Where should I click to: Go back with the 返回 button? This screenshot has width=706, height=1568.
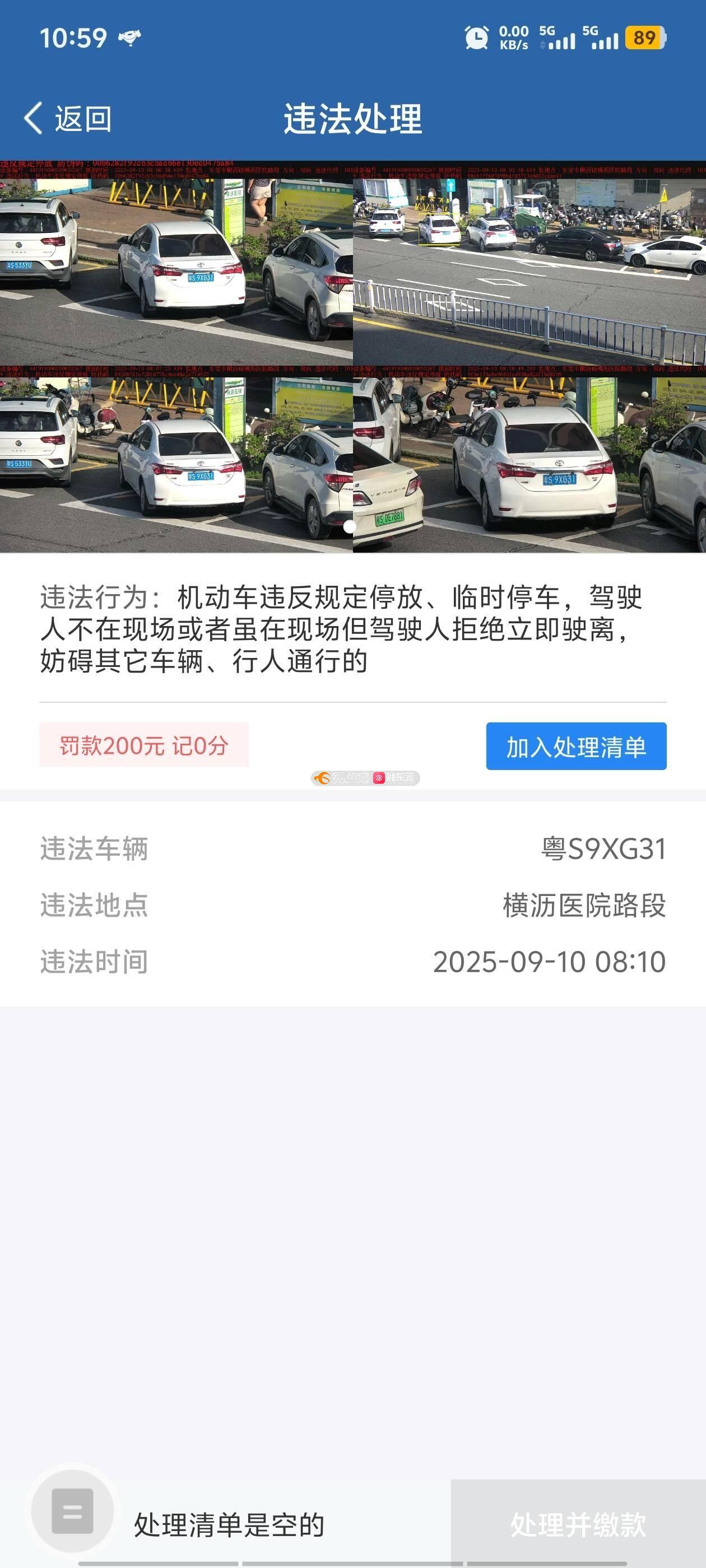tap(68, 118)
